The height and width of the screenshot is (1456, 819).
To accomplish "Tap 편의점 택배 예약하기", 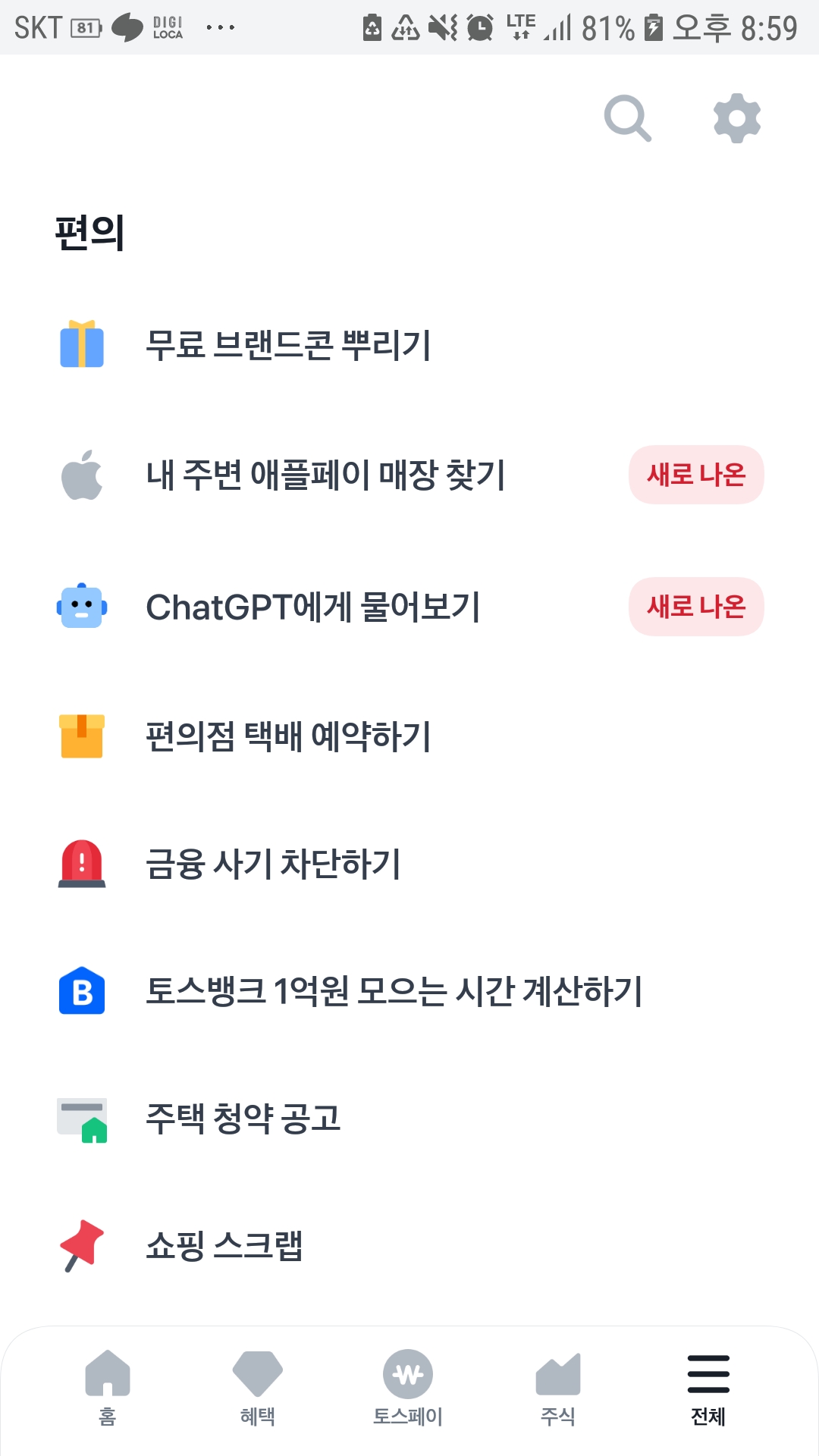I will pos(288,736).
